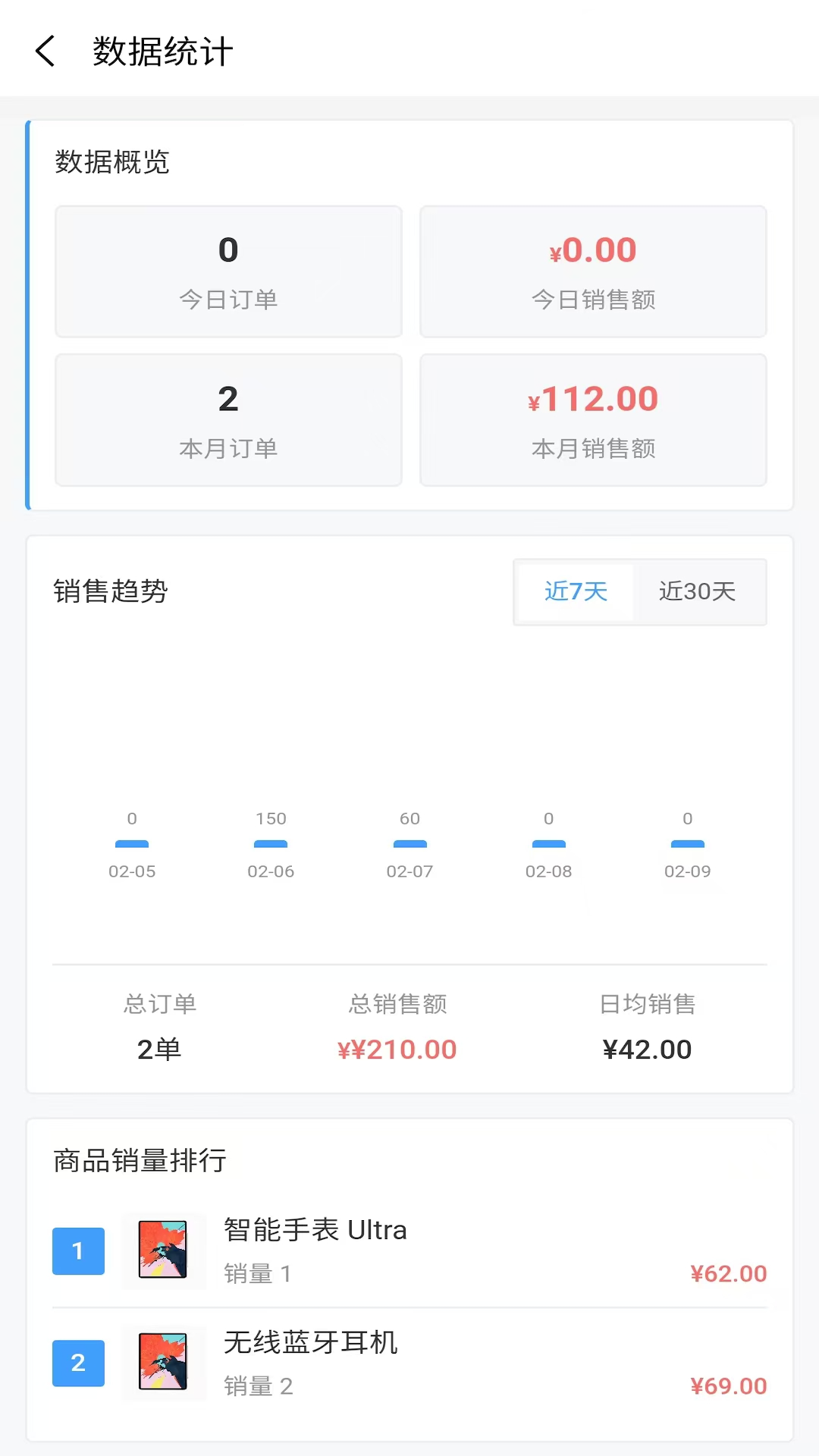Open the 智能手表 Ultra product row

(409, 1250)
